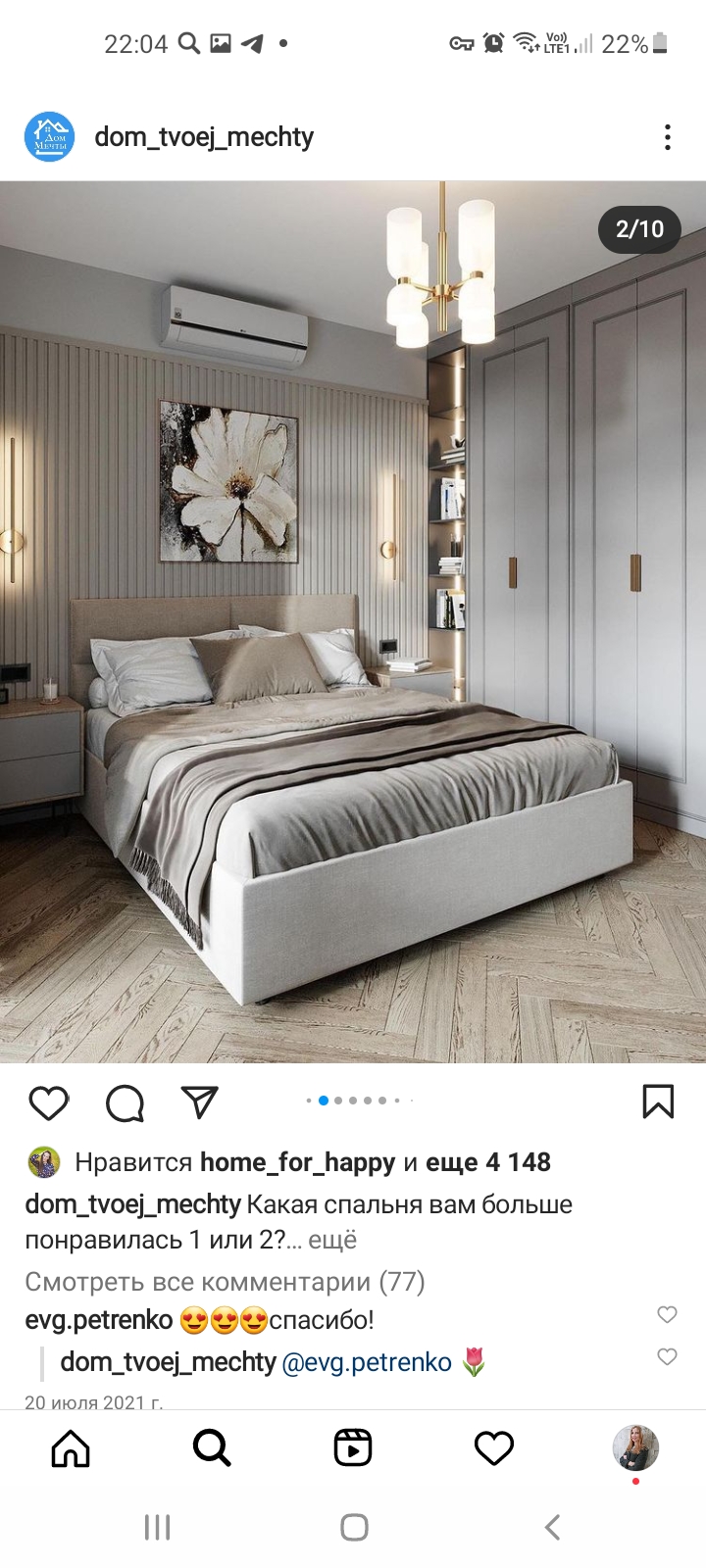Open my profile tab
Screen dimensions: 706x1568
tap(635, 1448)
